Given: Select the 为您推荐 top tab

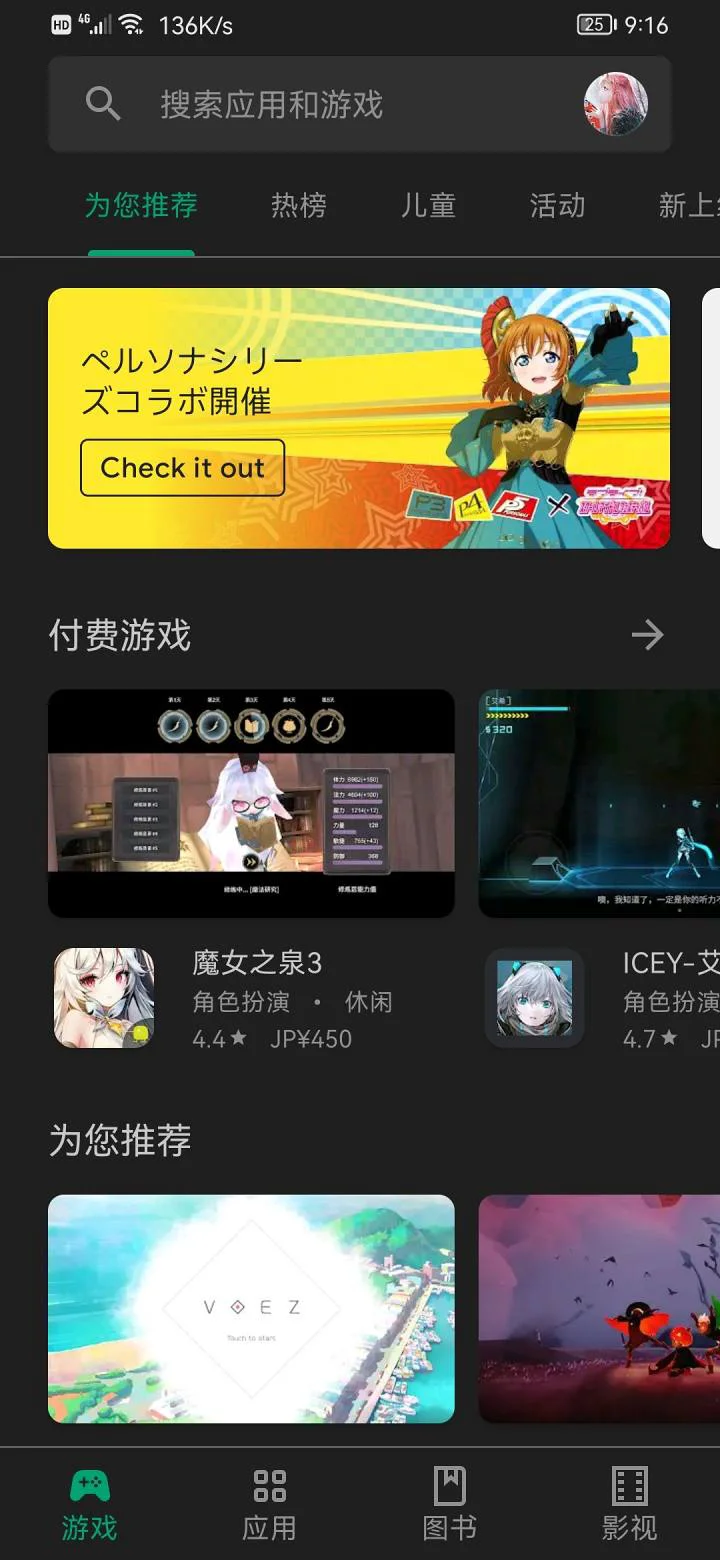Looking at the screenshot, I should pyautogui.click(x=141, y=206).
